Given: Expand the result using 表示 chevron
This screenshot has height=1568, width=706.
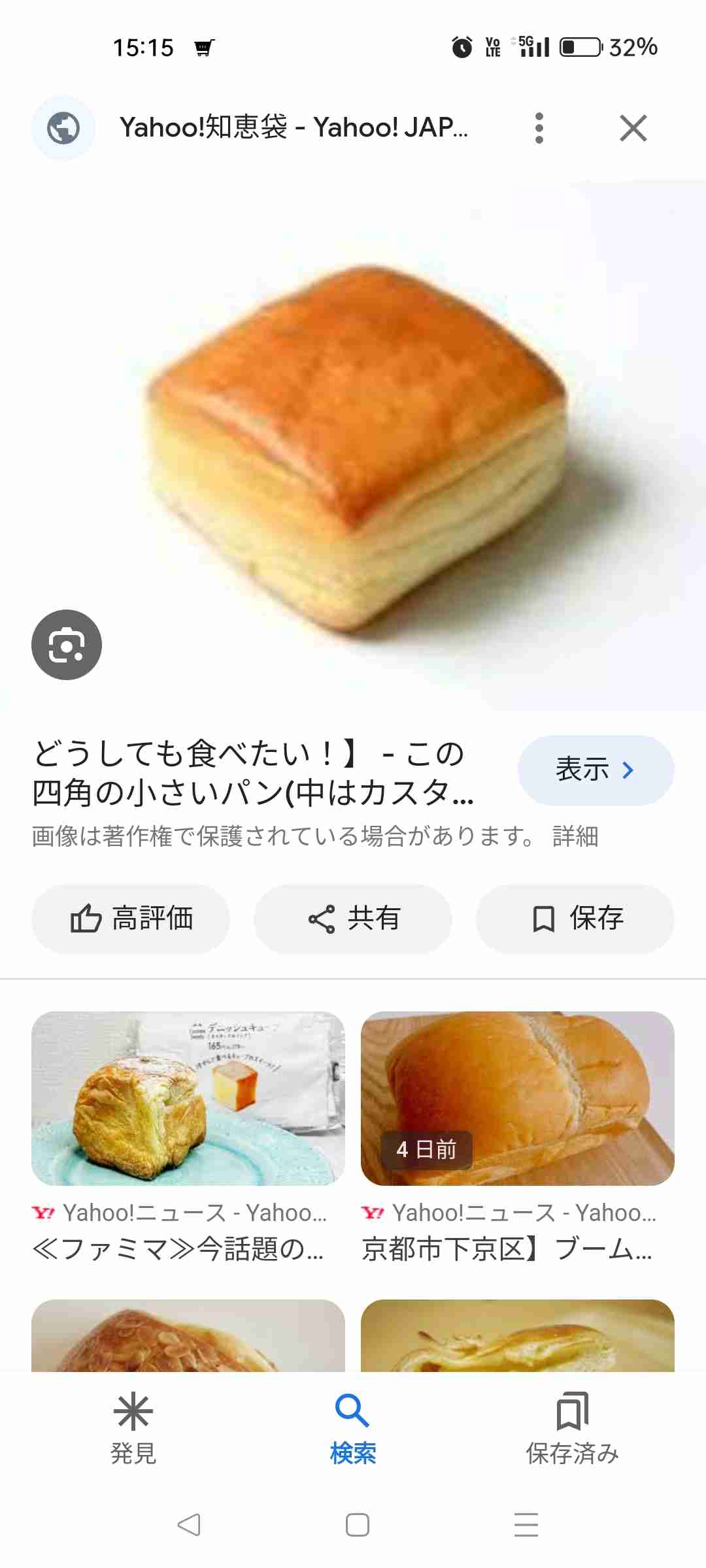Looking at the screenshot, I should [627, 770].
